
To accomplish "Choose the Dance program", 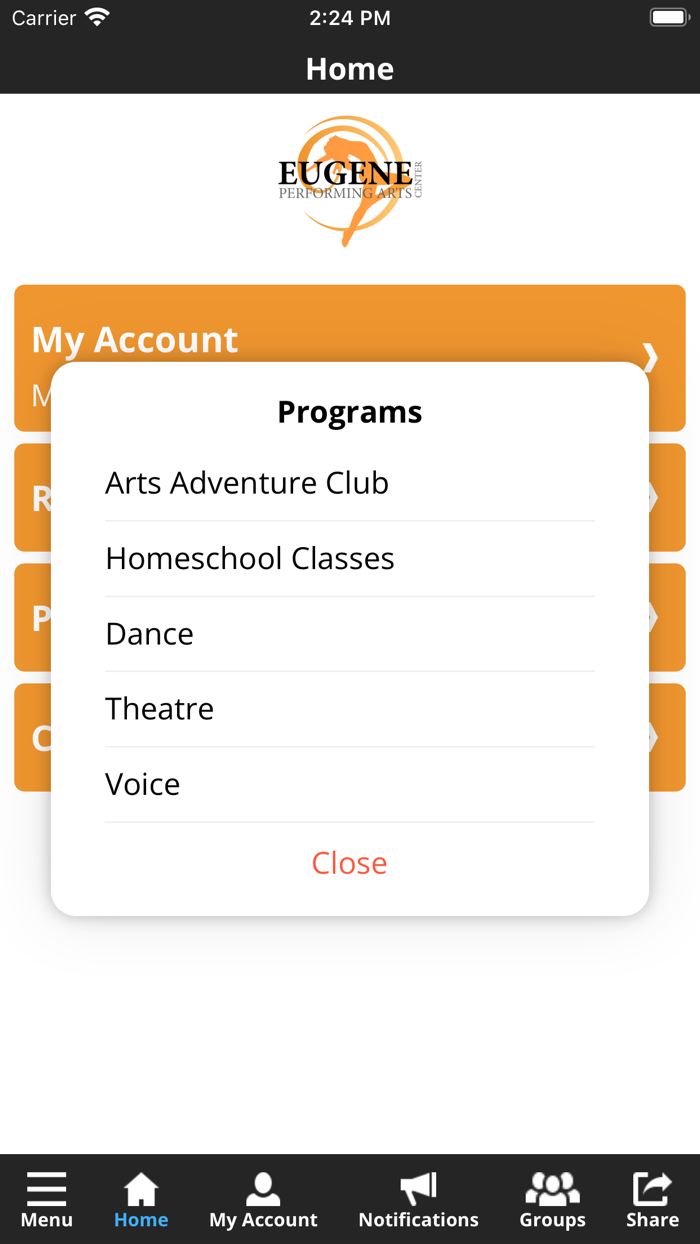I will (x=150, y=634).
